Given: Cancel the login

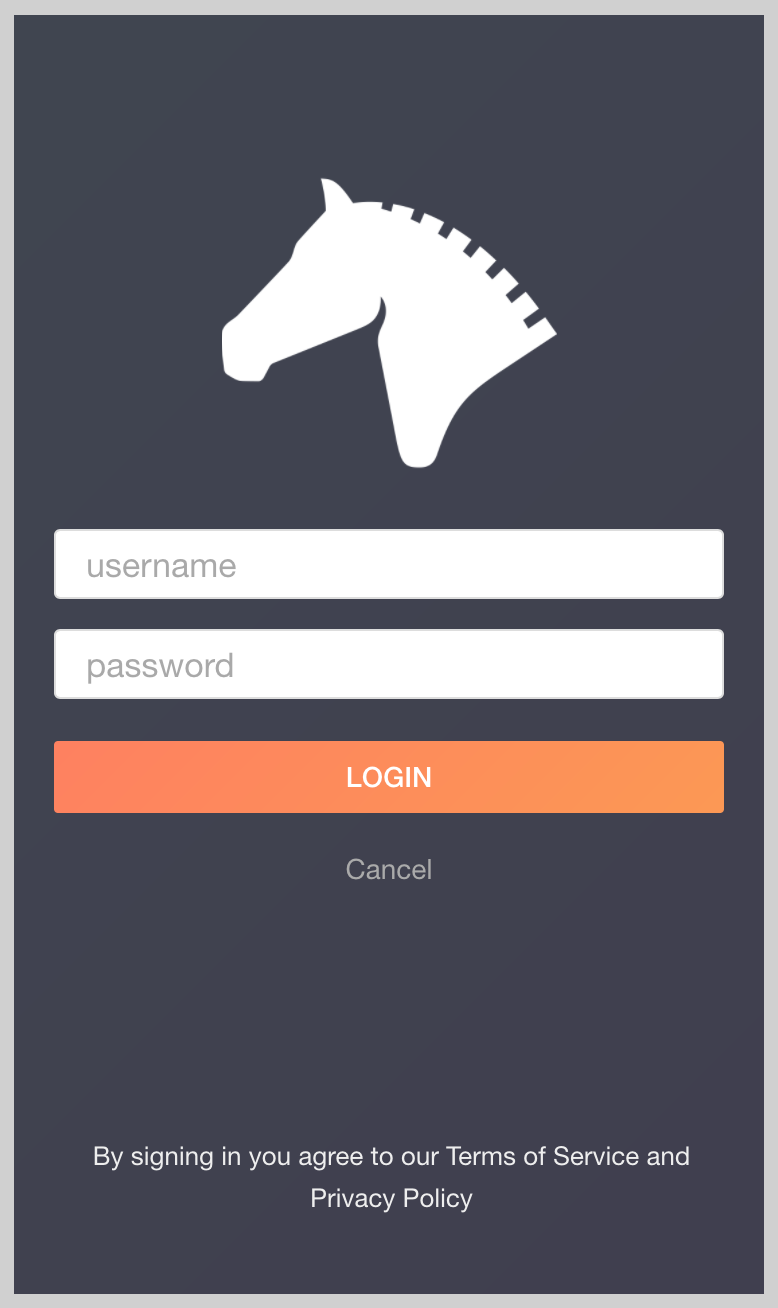Looking at the screenshot, I should [389, 869].
